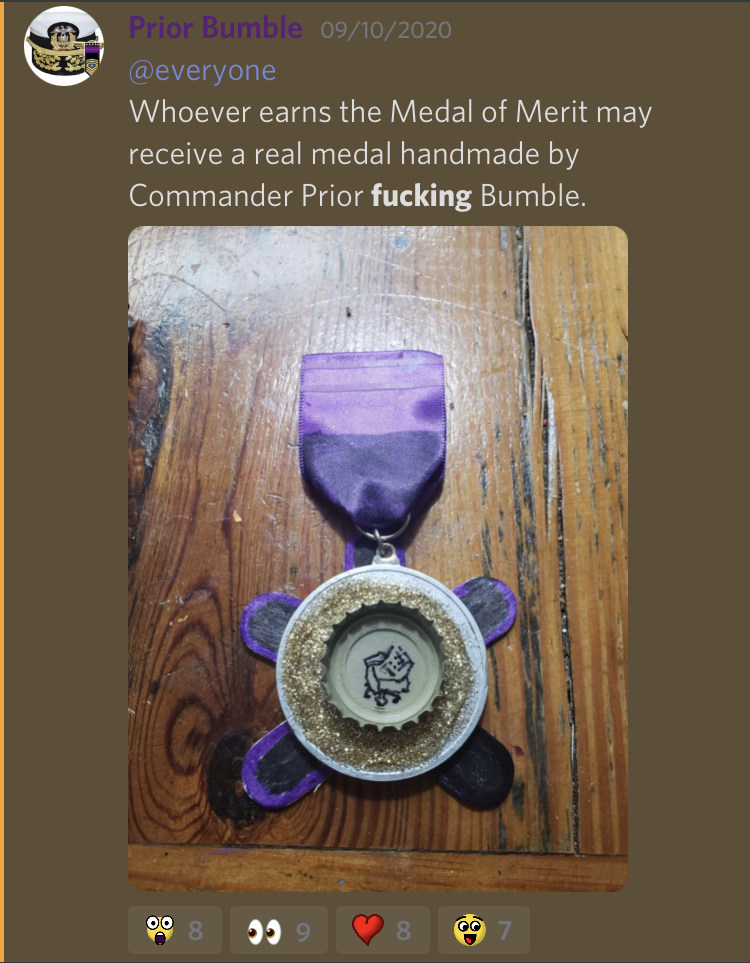The height and width of the screenshot is (963, 750).
Task: Add the astonished face reaction with 7
Action: coord(484,931)
